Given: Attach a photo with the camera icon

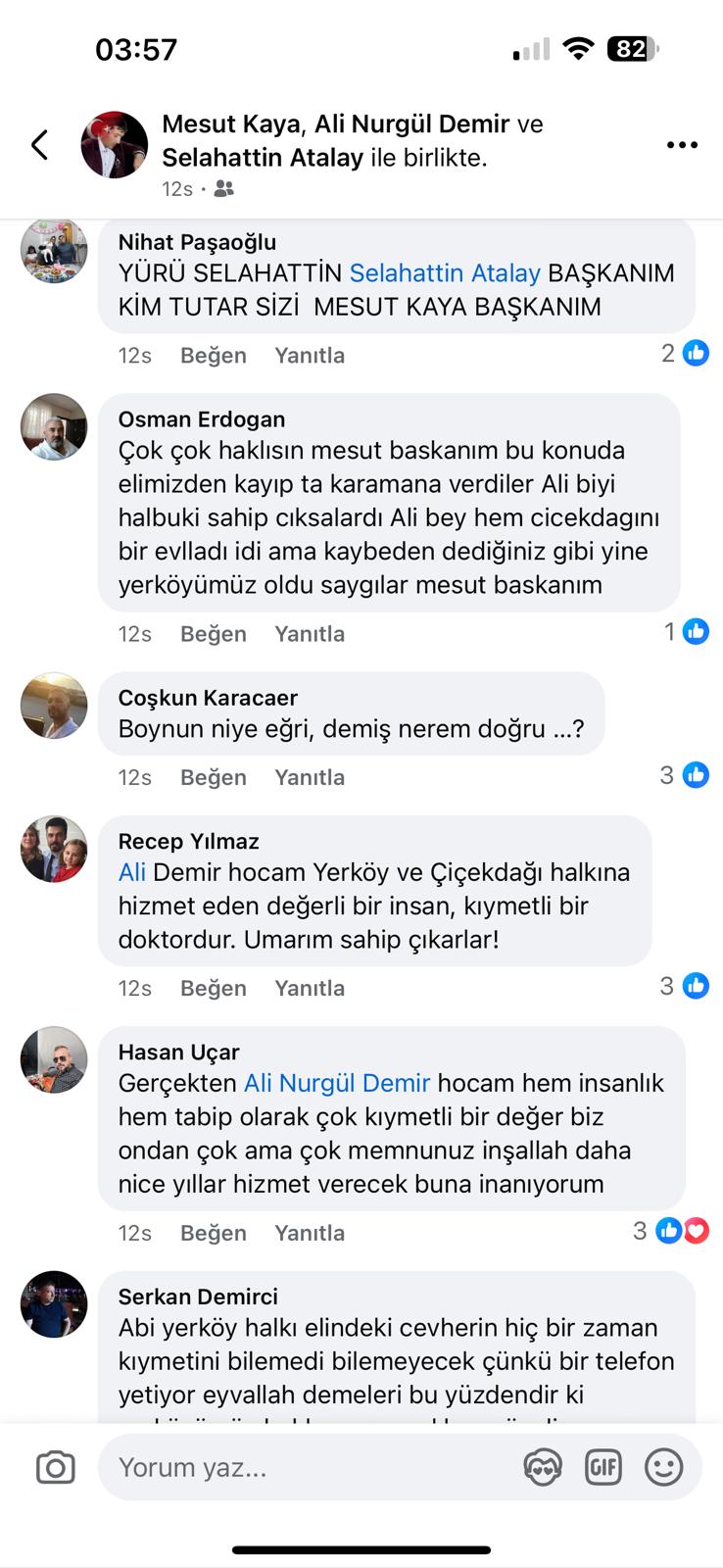Looking at the screenshot, I should click(55, 1467).
